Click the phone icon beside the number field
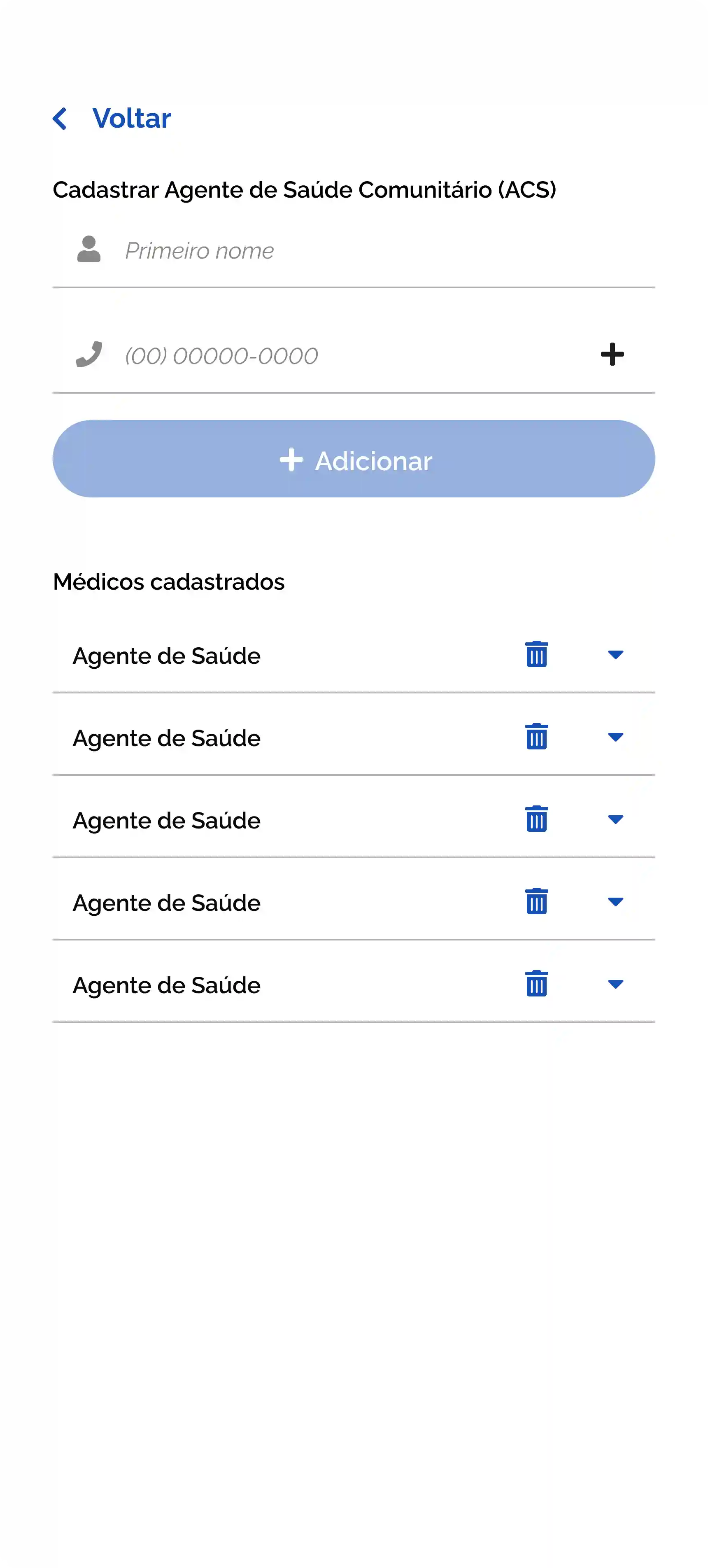This screenshot has height=1568, width=708. 89,355
